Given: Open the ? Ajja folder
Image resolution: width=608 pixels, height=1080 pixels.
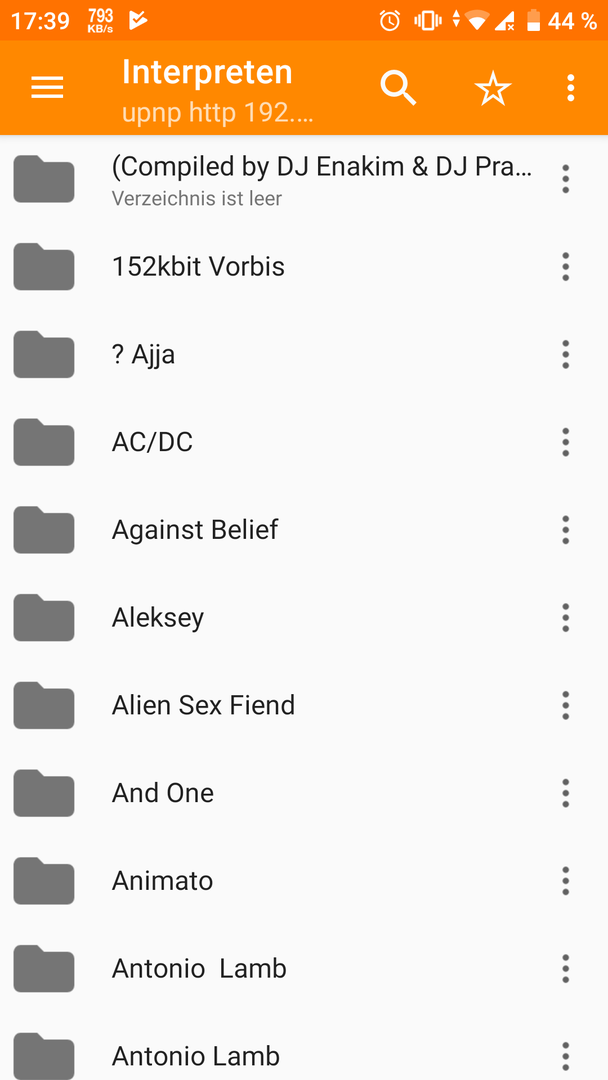Looking at the screenshot, I should 304,355.
